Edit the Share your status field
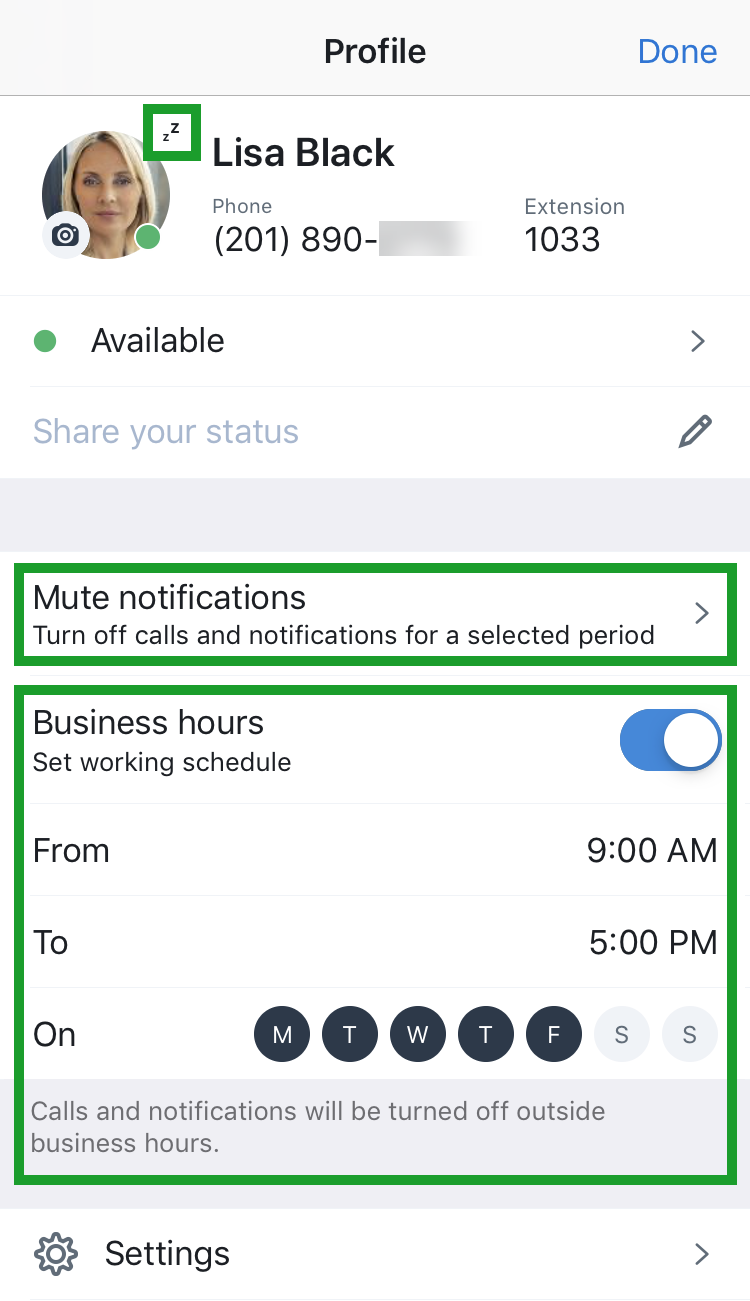The width and height of the screenshot is (750, 1301). click(x=375, y=432)
